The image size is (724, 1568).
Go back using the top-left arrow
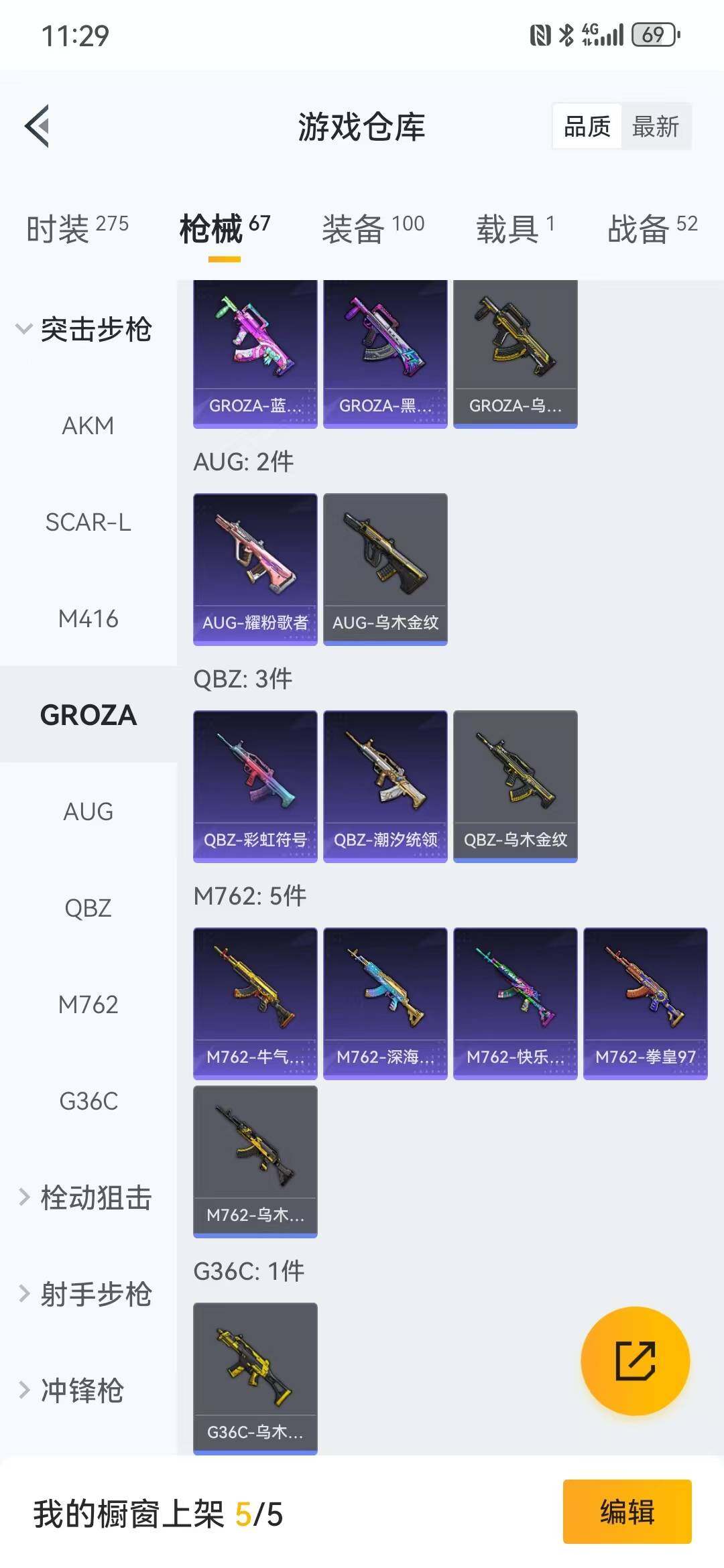pos(38,126)
